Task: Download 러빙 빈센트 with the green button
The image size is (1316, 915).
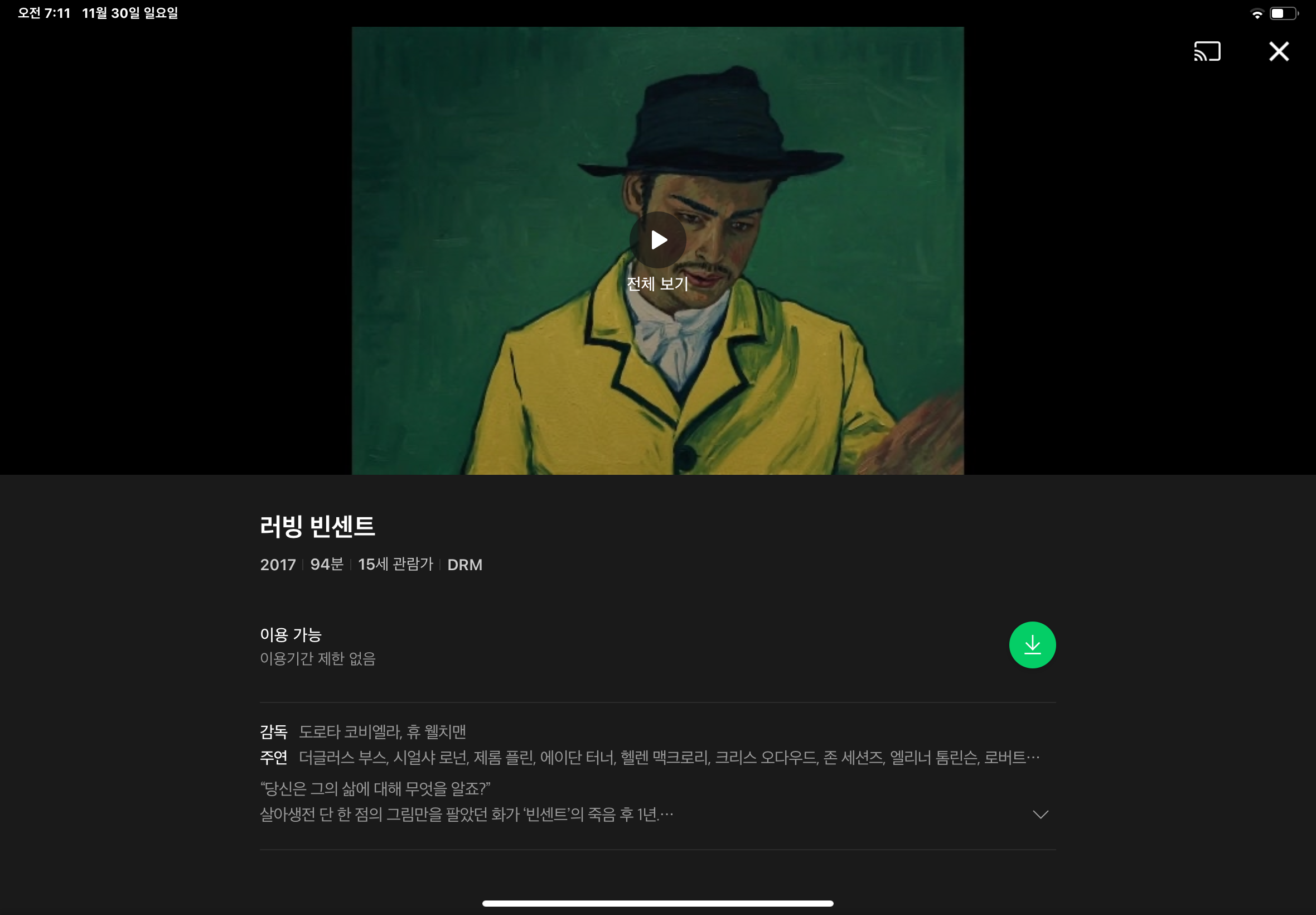Action: click(x=1032, y=645)
